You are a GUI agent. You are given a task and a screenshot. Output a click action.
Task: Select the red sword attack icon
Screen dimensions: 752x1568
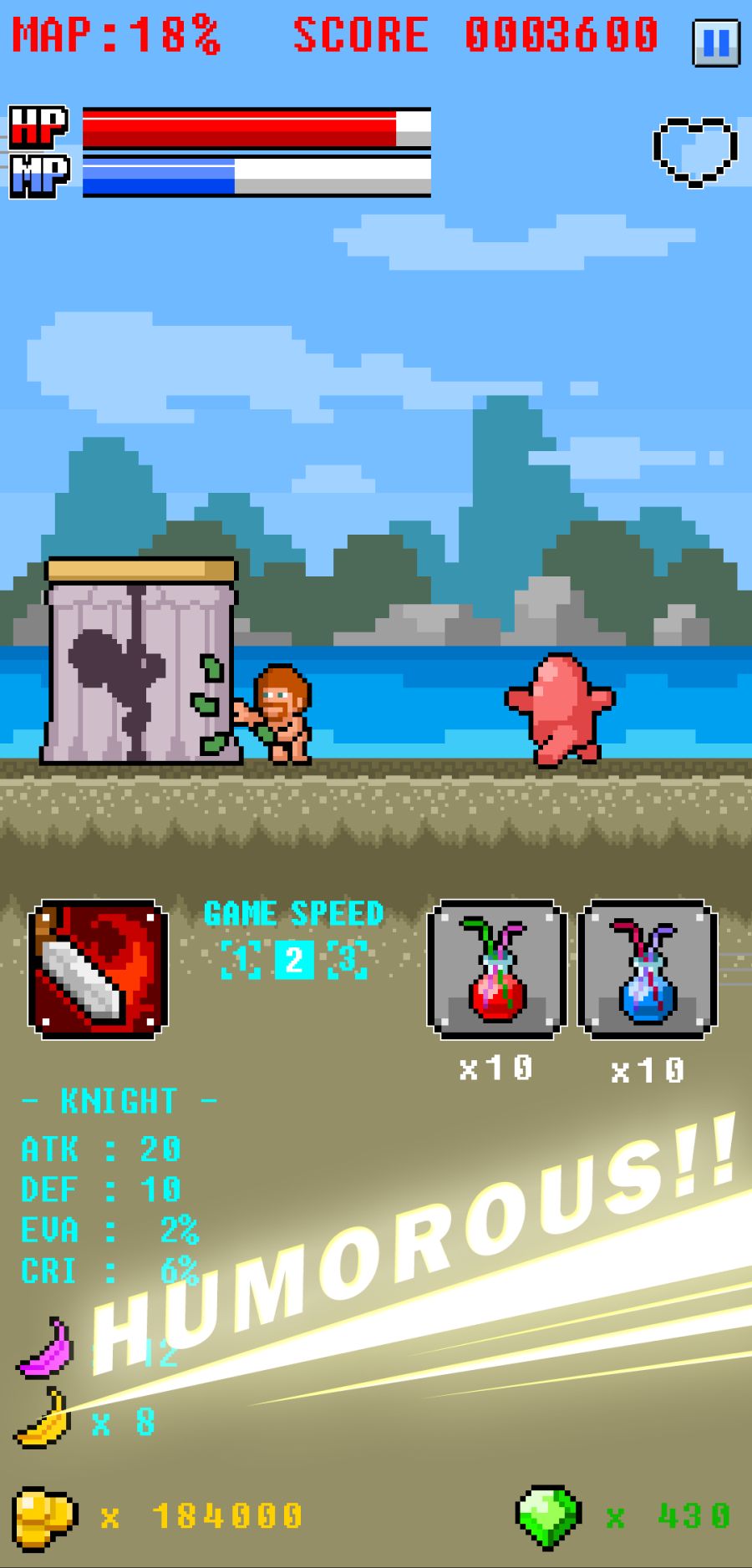(98, 965)
